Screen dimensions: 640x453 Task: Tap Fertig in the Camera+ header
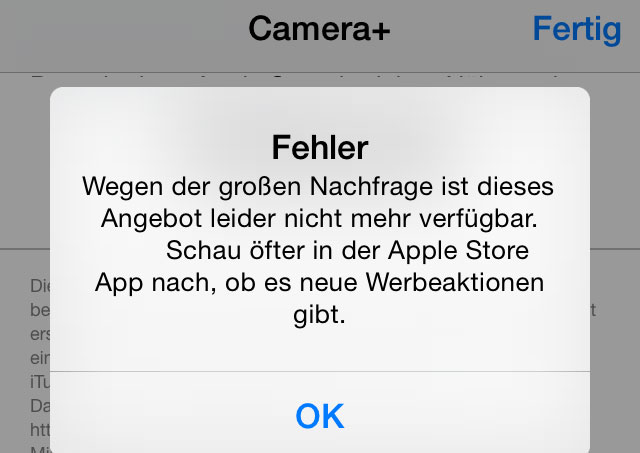pyautogui.click(x=576, y=28)
